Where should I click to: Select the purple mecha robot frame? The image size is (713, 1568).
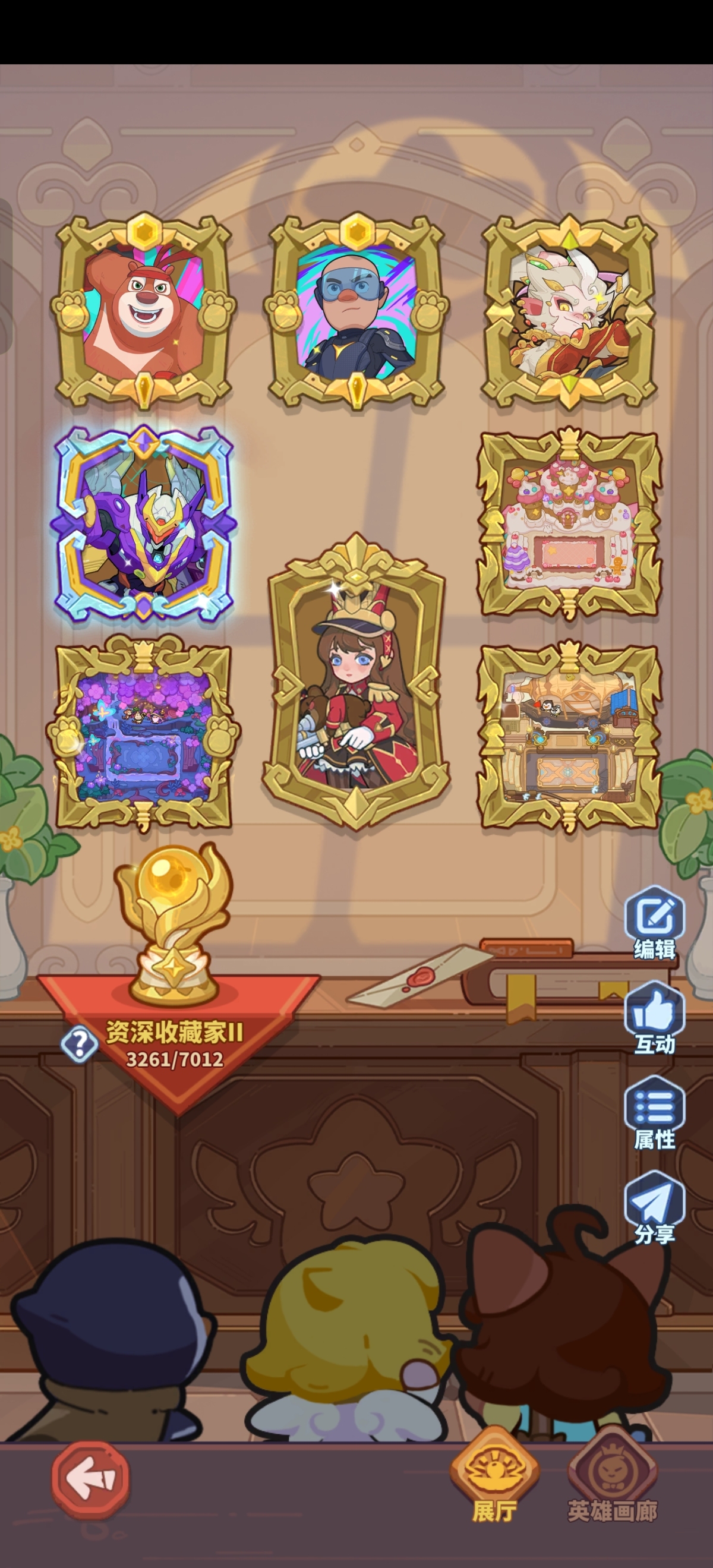[144, 523]
